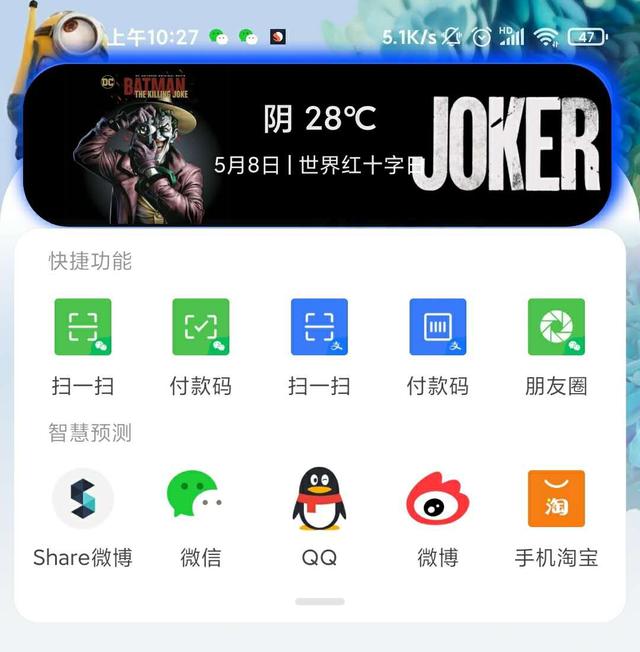The width and height of the screenshot is (640, 652).
Task: Open the 阴 28℃ weather banner
Action: 320,118
